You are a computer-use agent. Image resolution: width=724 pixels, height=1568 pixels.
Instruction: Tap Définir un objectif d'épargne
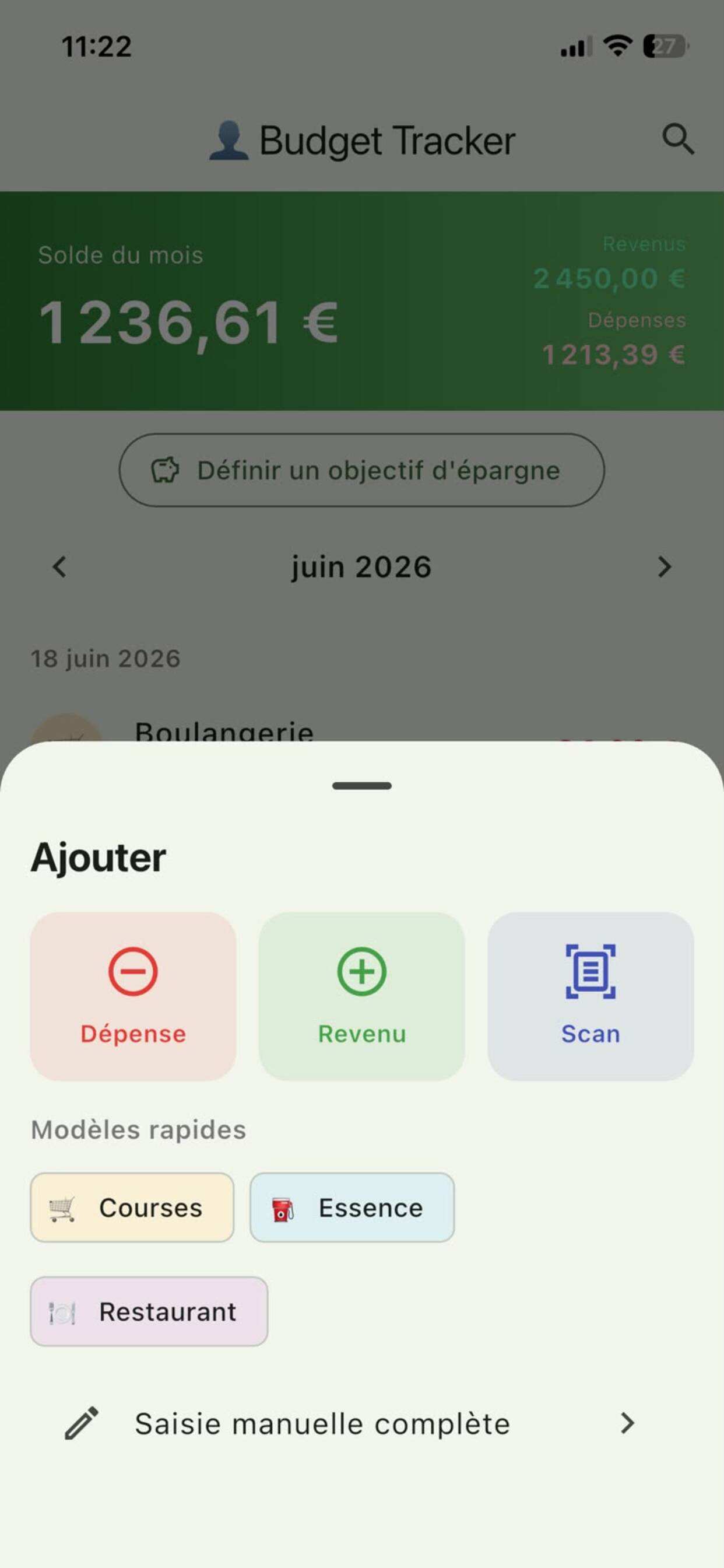click(362, 470)
